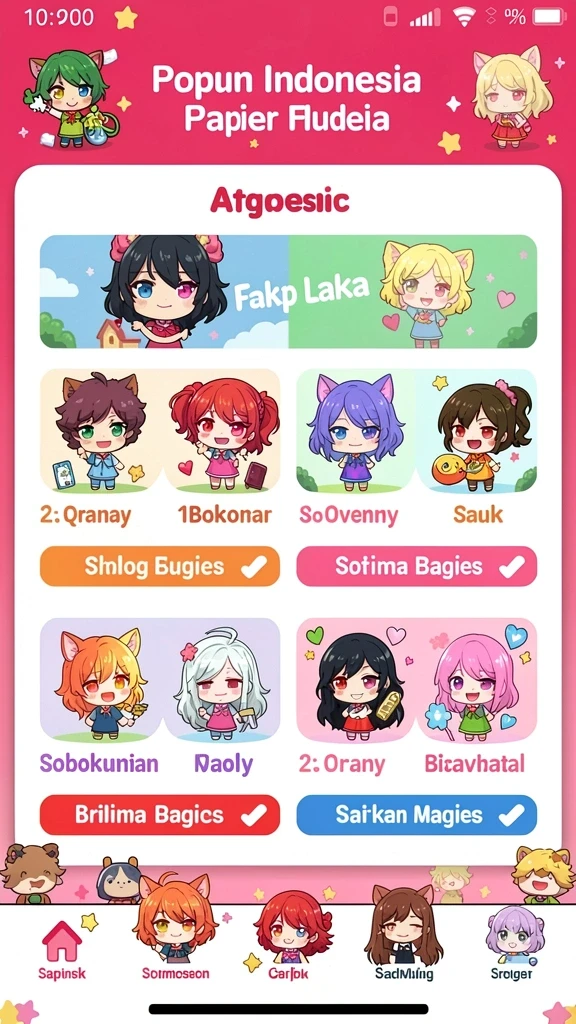Go to the Sapinsk home tab
This screenshot has width=576, height=1024.
click(61, 950)
